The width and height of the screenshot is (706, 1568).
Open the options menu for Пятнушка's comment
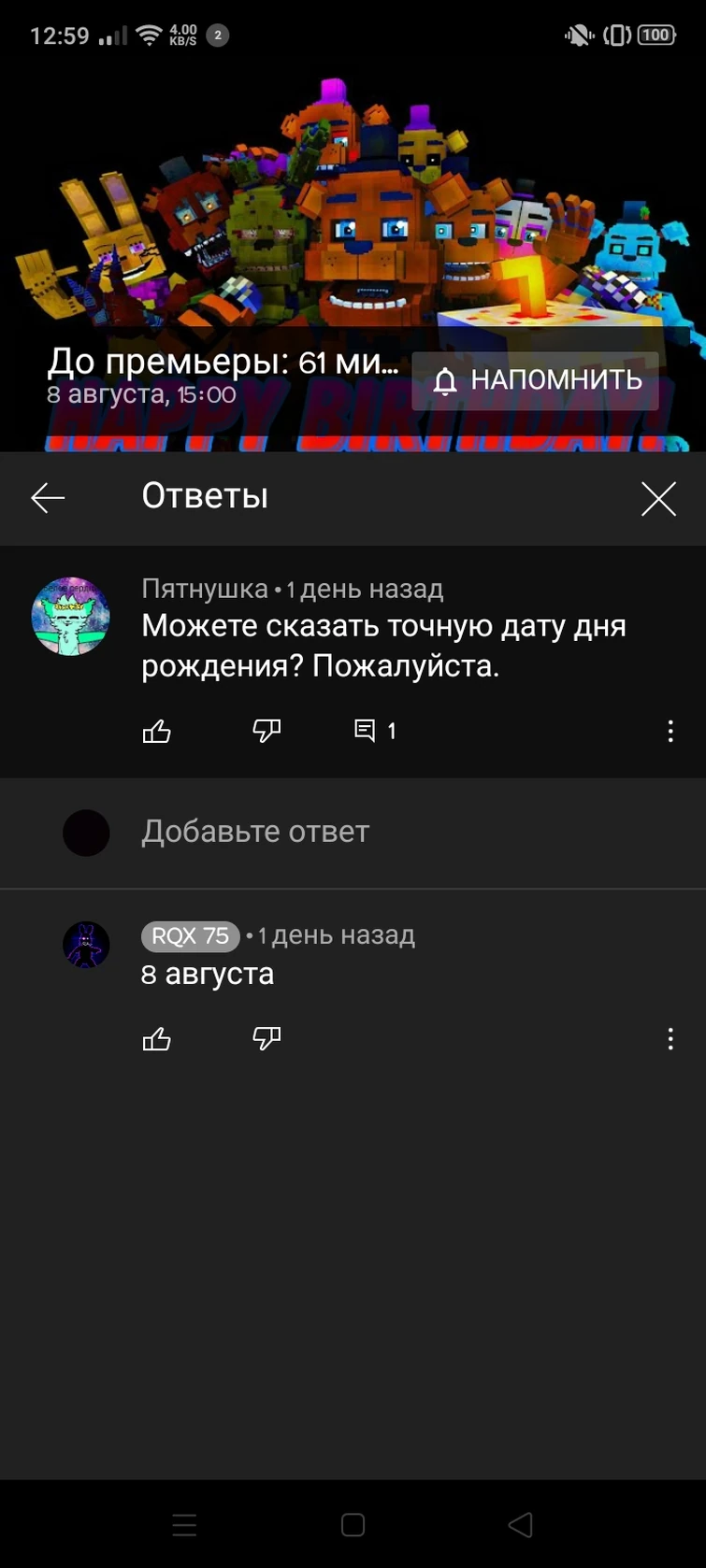pyautogui.click(x=670, y=731)
